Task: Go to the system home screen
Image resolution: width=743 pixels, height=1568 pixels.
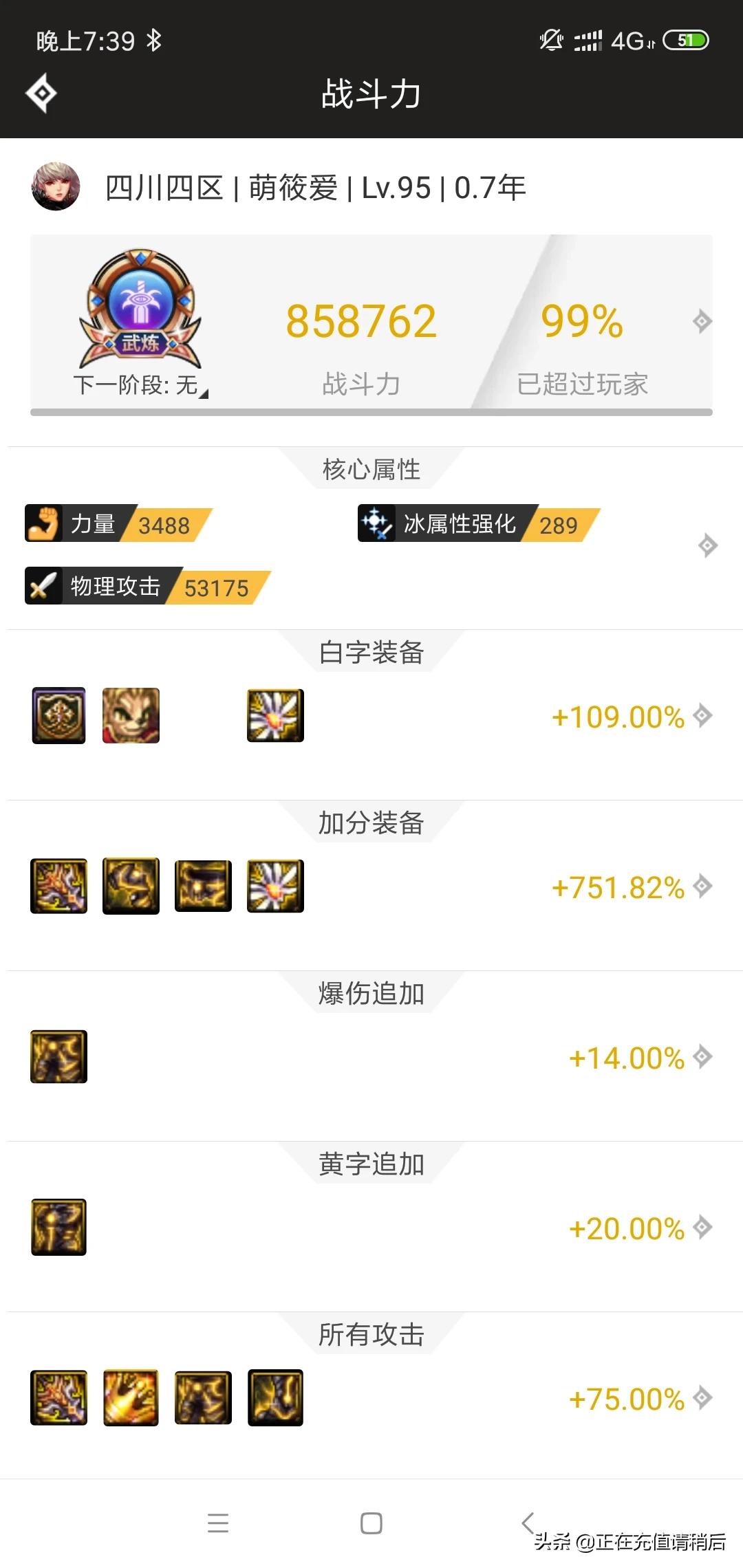Action: tap(371, 1523)
